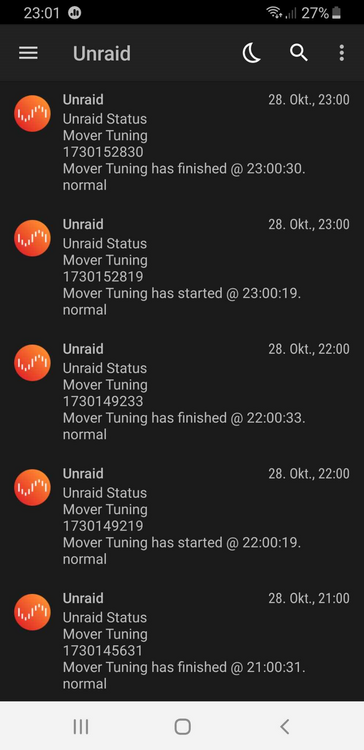Viewport: 364px width, 750px height.
Task: Open the hamburger drawer menu
Action: (28, 53)
